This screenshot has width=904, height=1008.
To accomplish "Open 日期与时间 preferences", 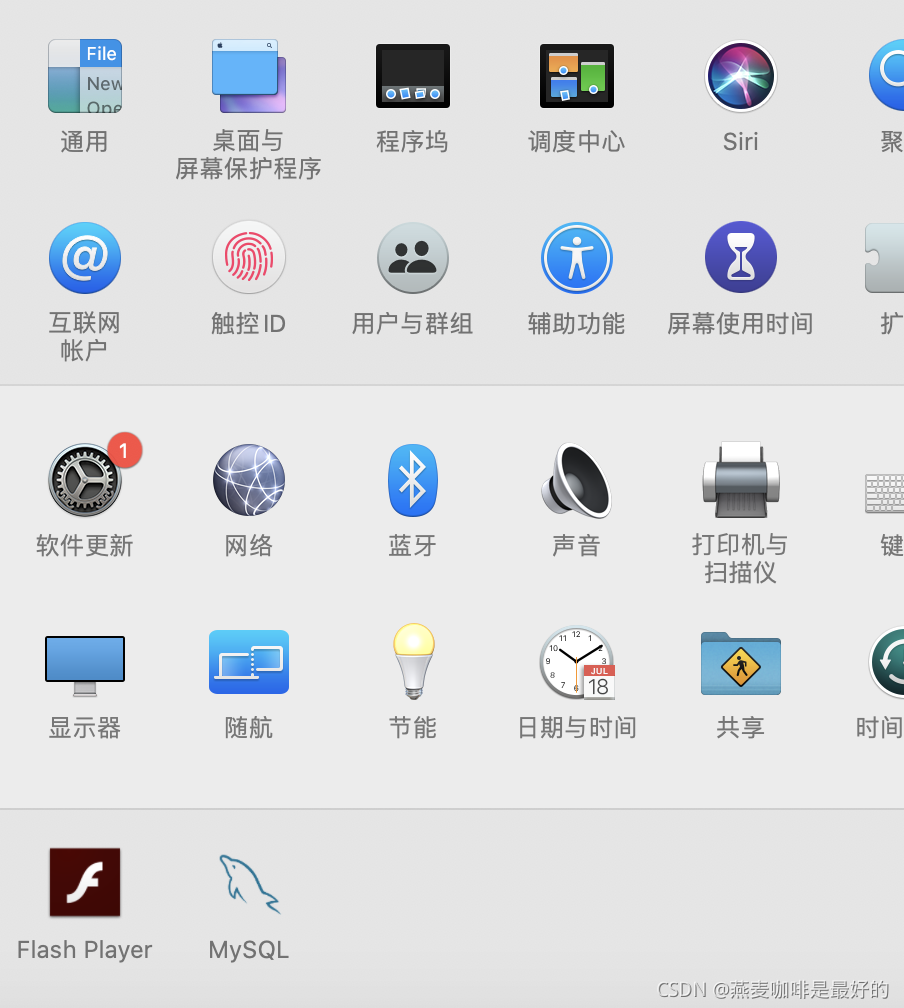I will click(x=576, y=663).
